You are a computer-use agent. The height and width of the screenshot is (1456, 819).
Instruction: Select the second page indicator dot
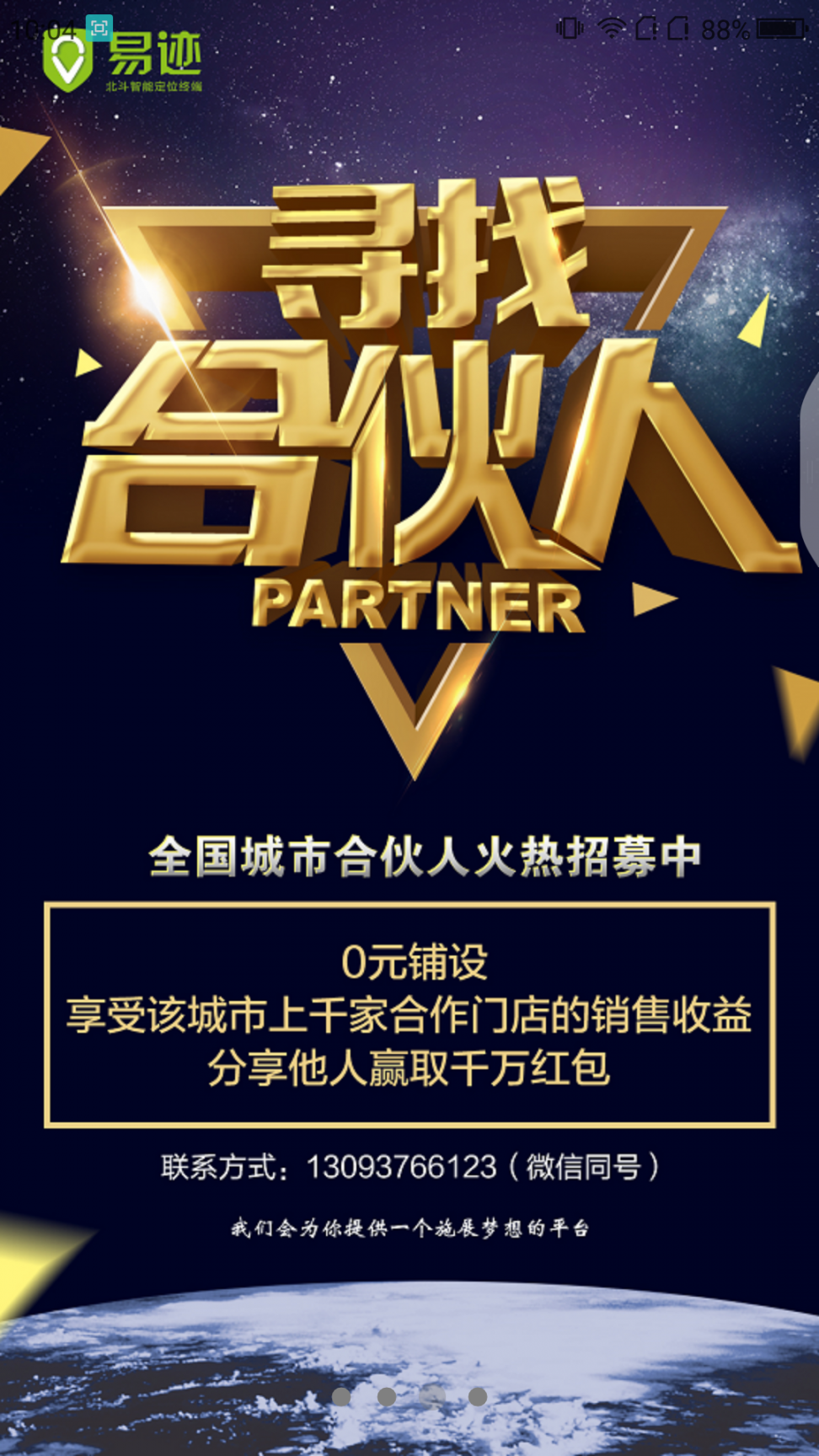coord(387,1397)
